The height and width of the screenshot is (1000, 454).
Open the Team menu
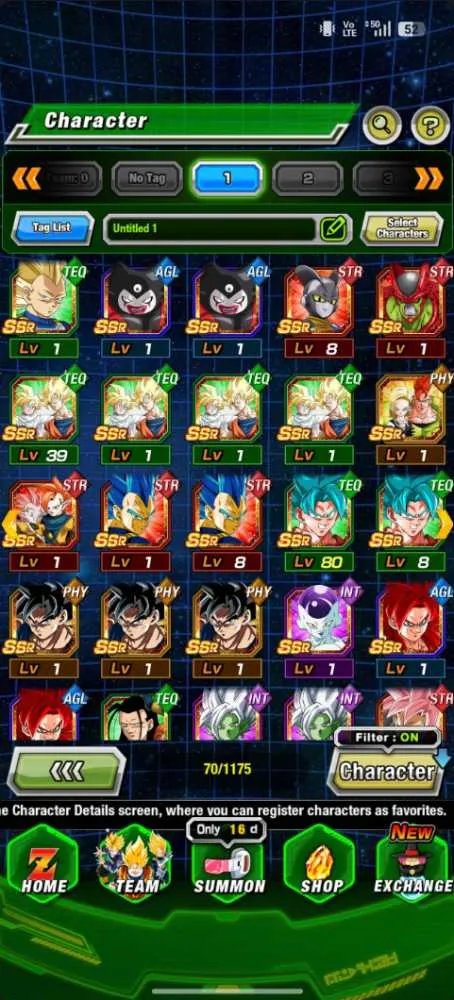tap(135, 863)
